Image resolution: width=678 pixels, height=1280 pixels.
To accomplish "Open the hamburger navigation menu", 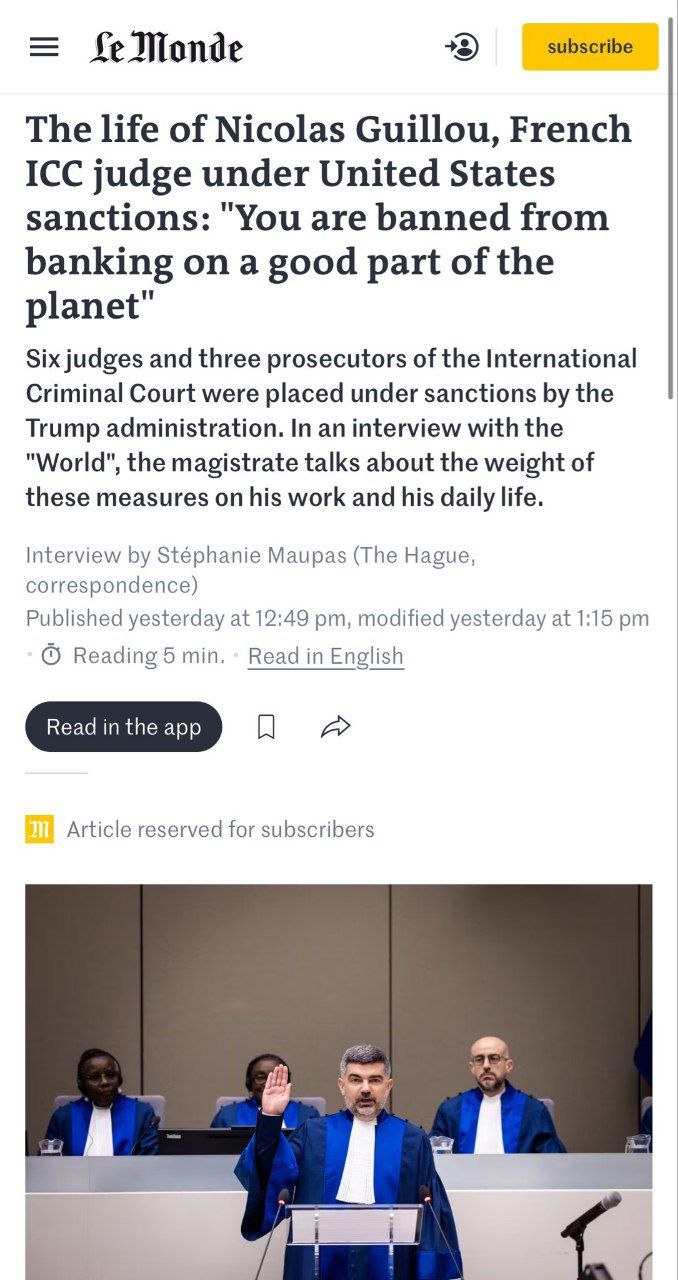I will pos(44,47).
